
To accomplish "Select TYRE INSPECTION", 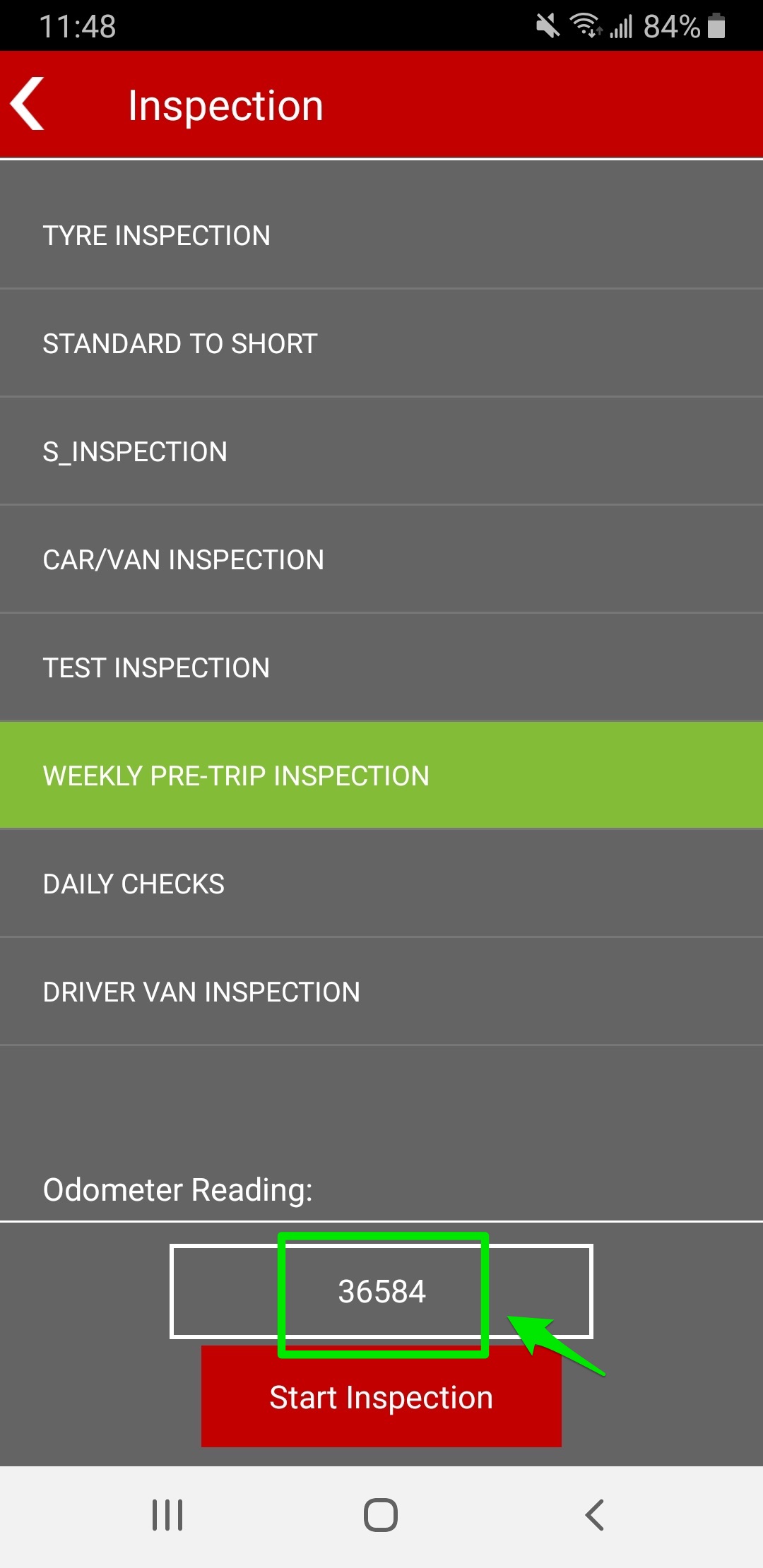I will click(x=381, y=235).
